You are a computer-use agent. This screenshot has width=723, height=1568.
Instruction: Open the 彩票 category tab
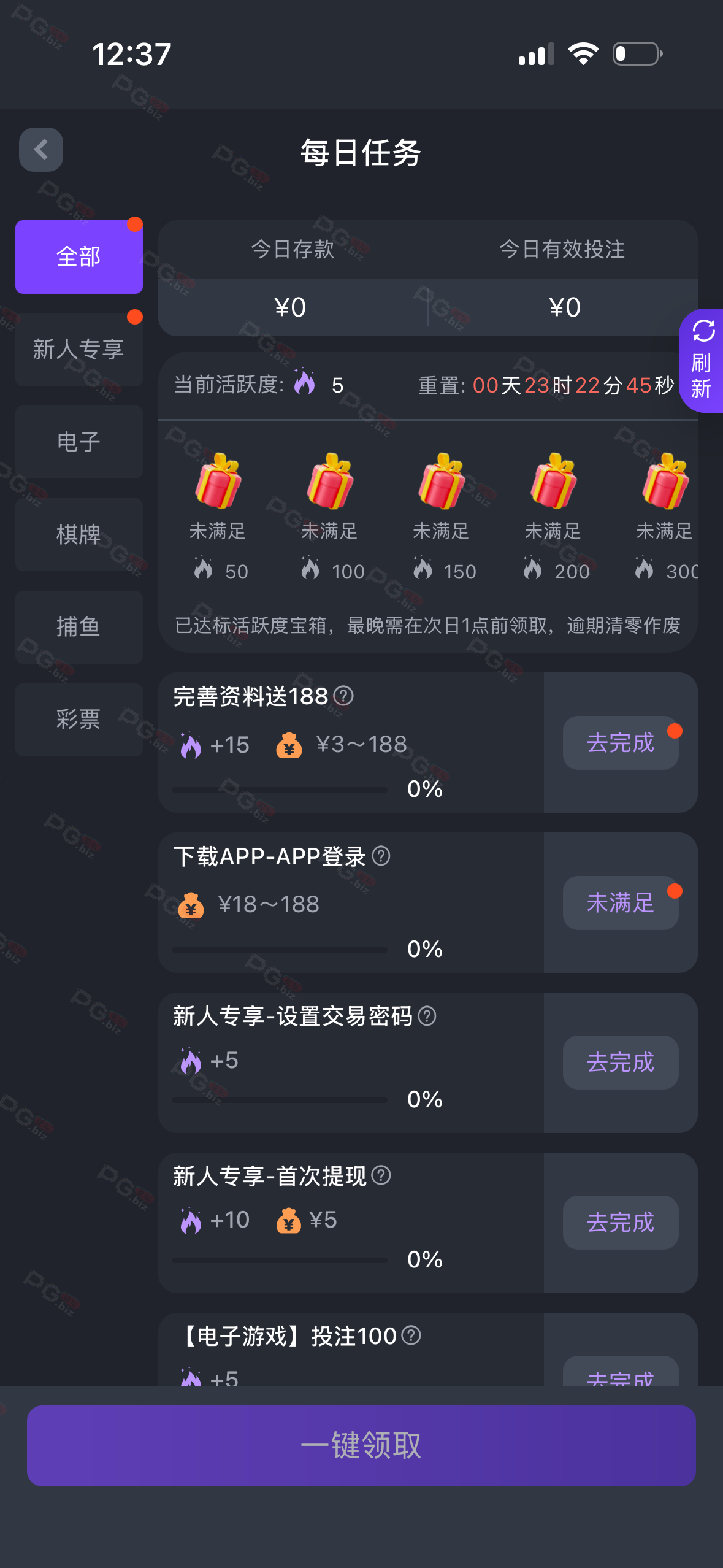click(x=78, y=720)
